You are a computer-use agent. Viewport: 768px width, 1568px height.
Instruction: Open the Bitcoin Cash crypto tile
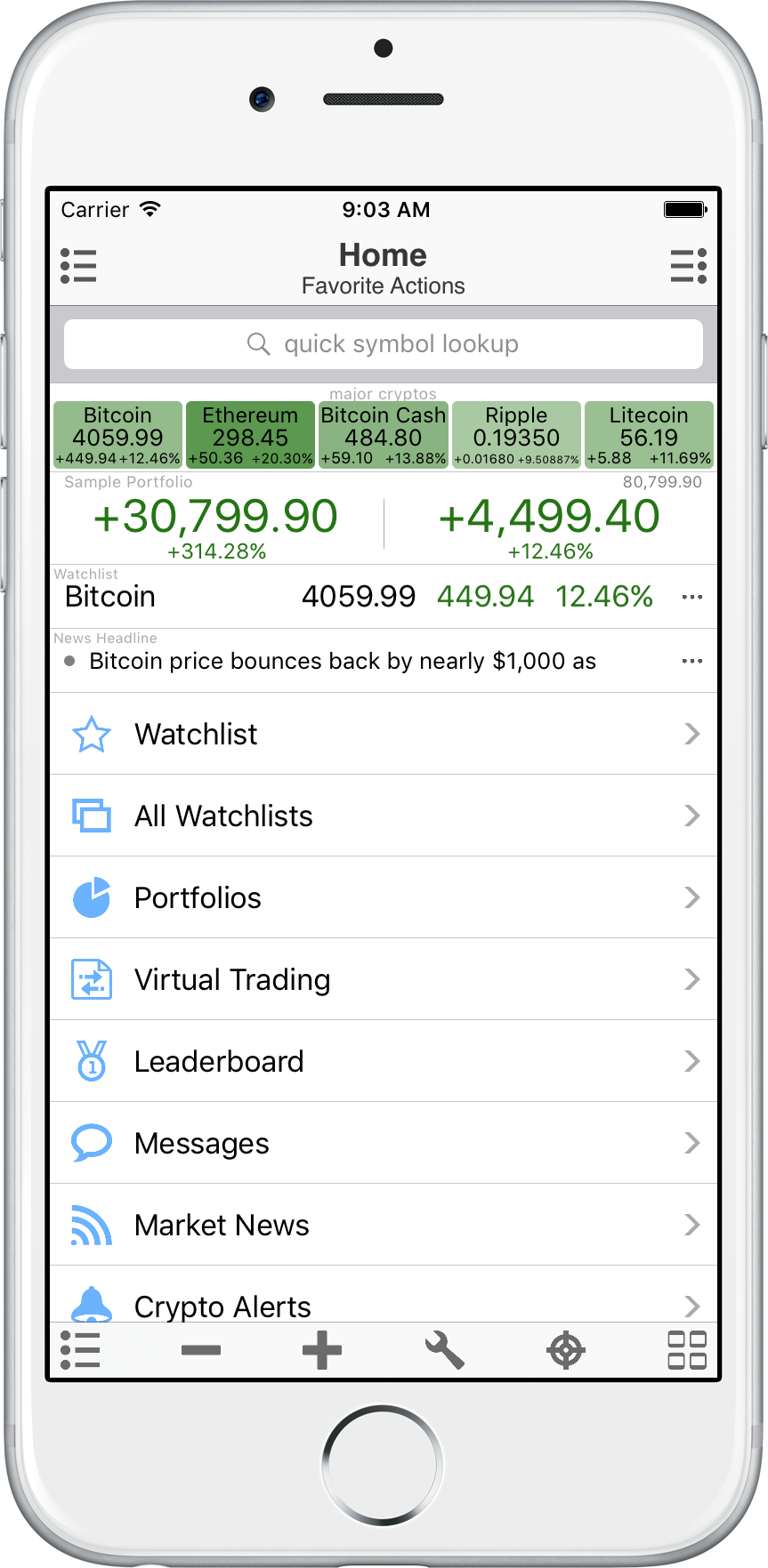click(384, 435)
